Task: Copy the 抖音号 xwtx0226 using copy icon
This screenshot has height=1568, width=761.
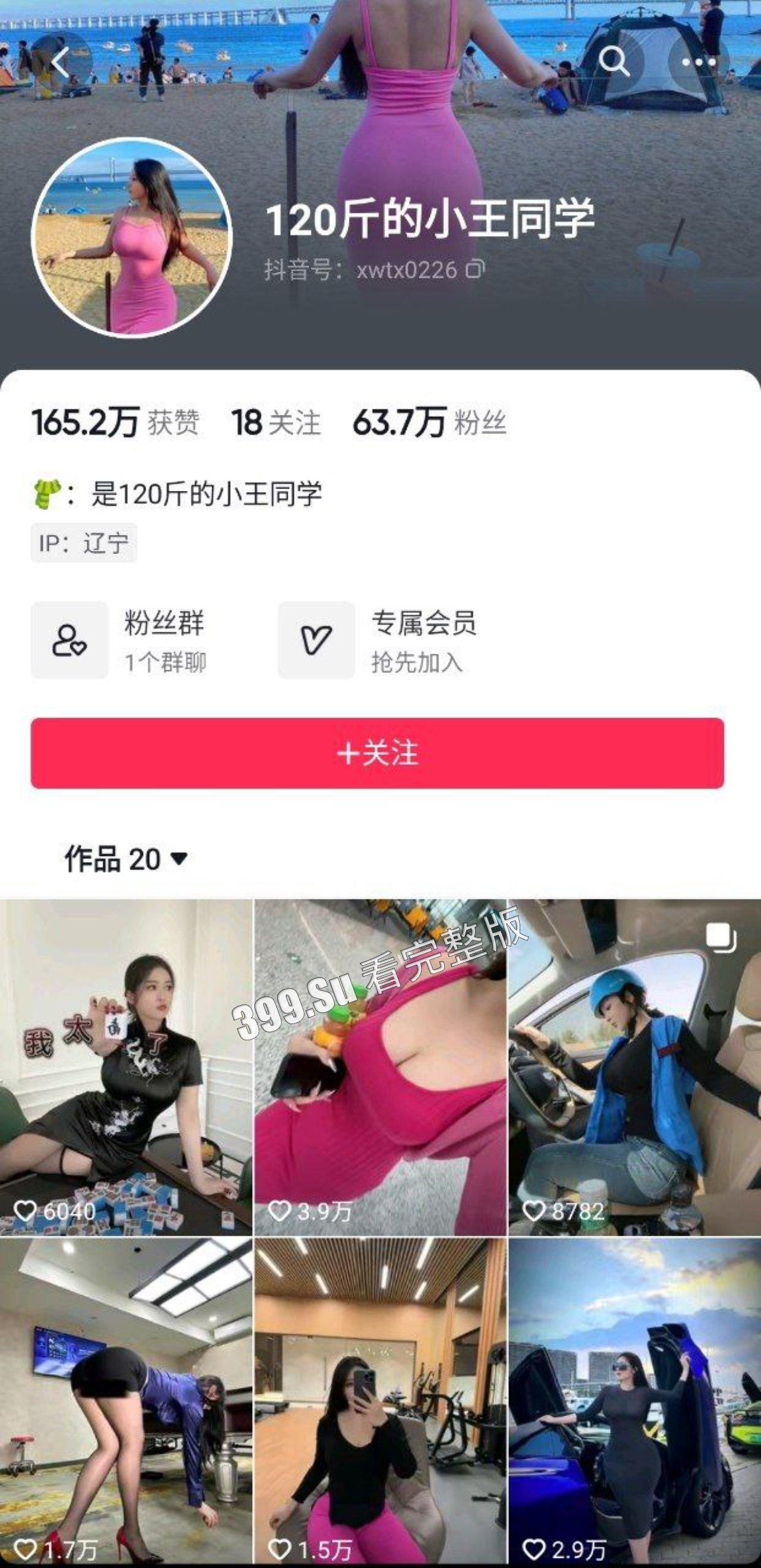Action: tap(474, 270)
